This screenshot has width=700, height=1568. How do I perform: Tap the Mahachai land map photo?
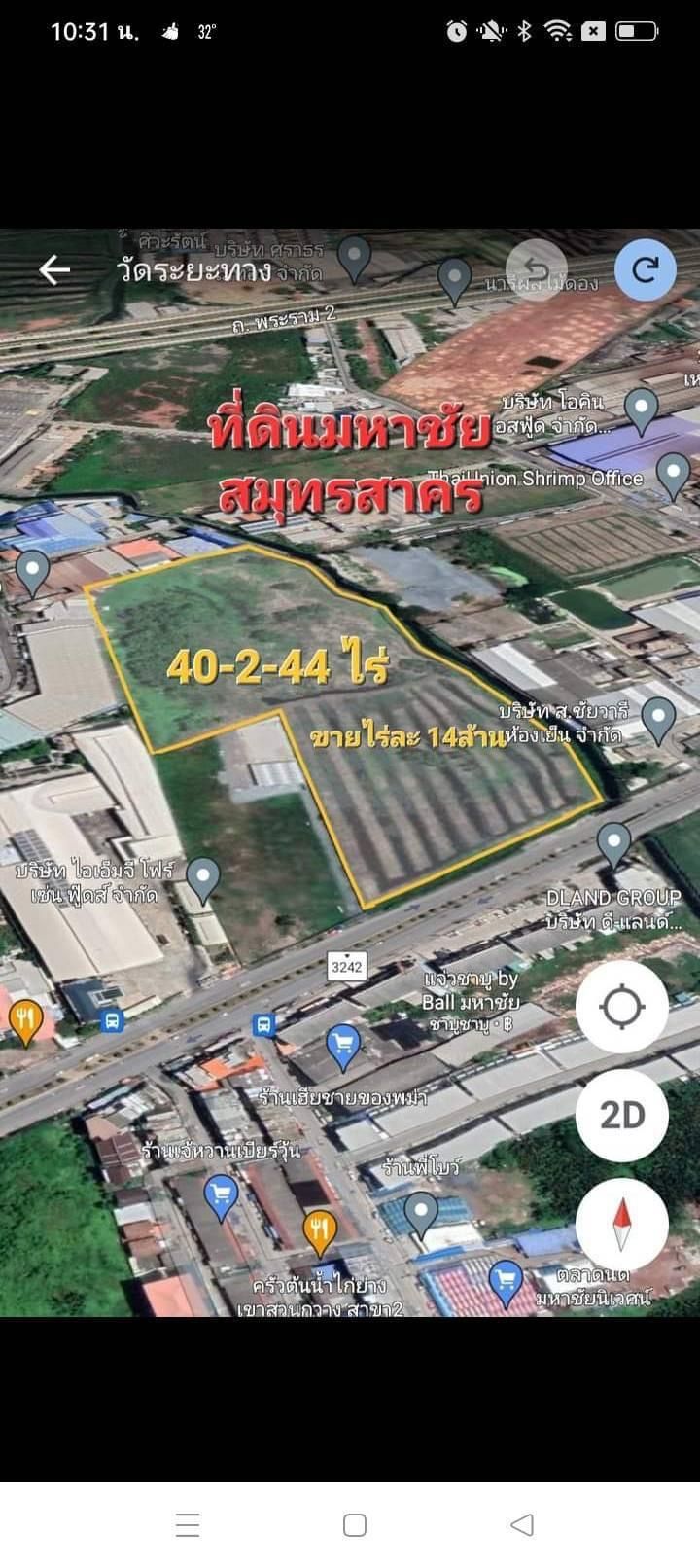click(x=350, y=772)
